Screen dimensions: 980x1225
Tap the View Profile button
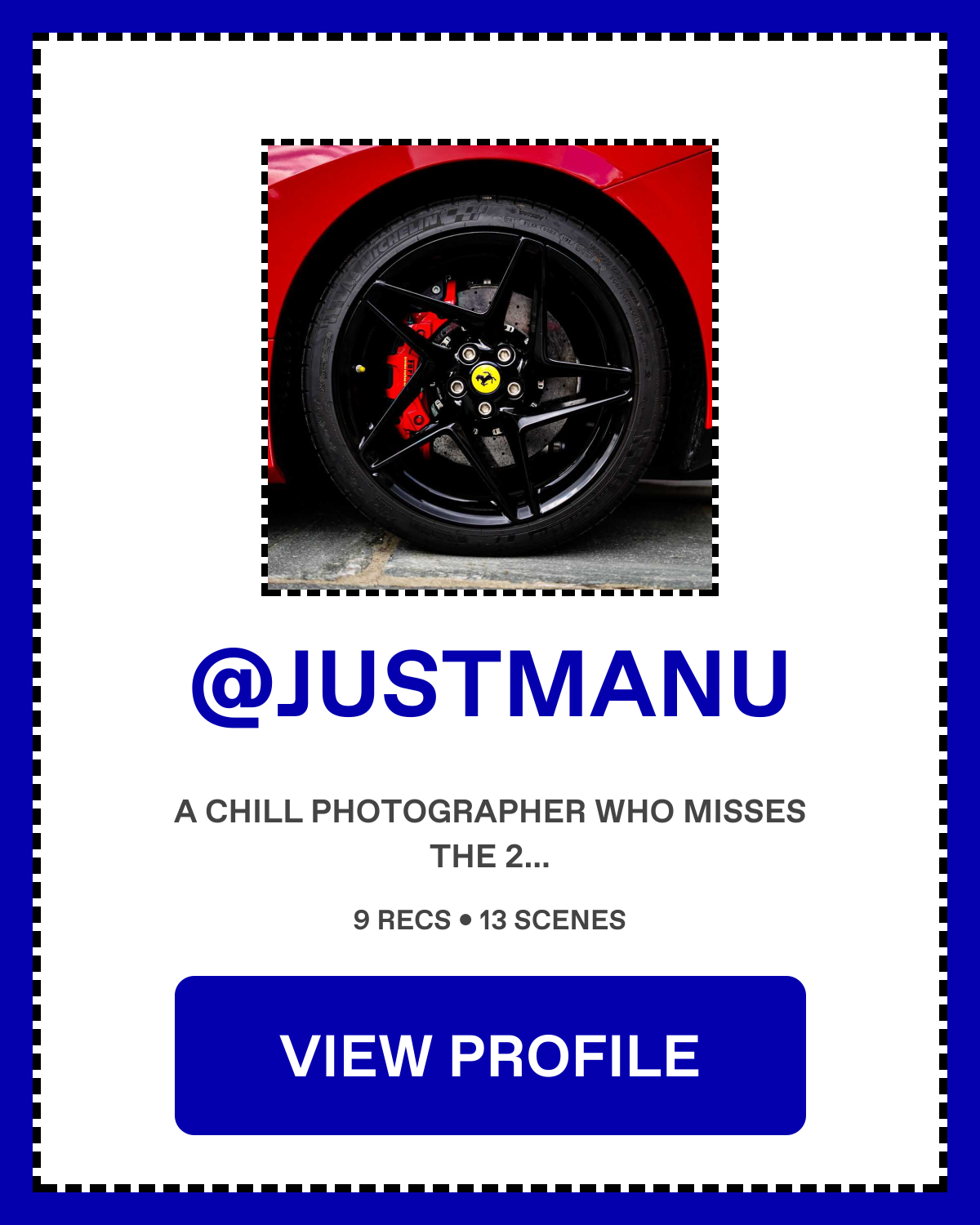pos(490,1055)
